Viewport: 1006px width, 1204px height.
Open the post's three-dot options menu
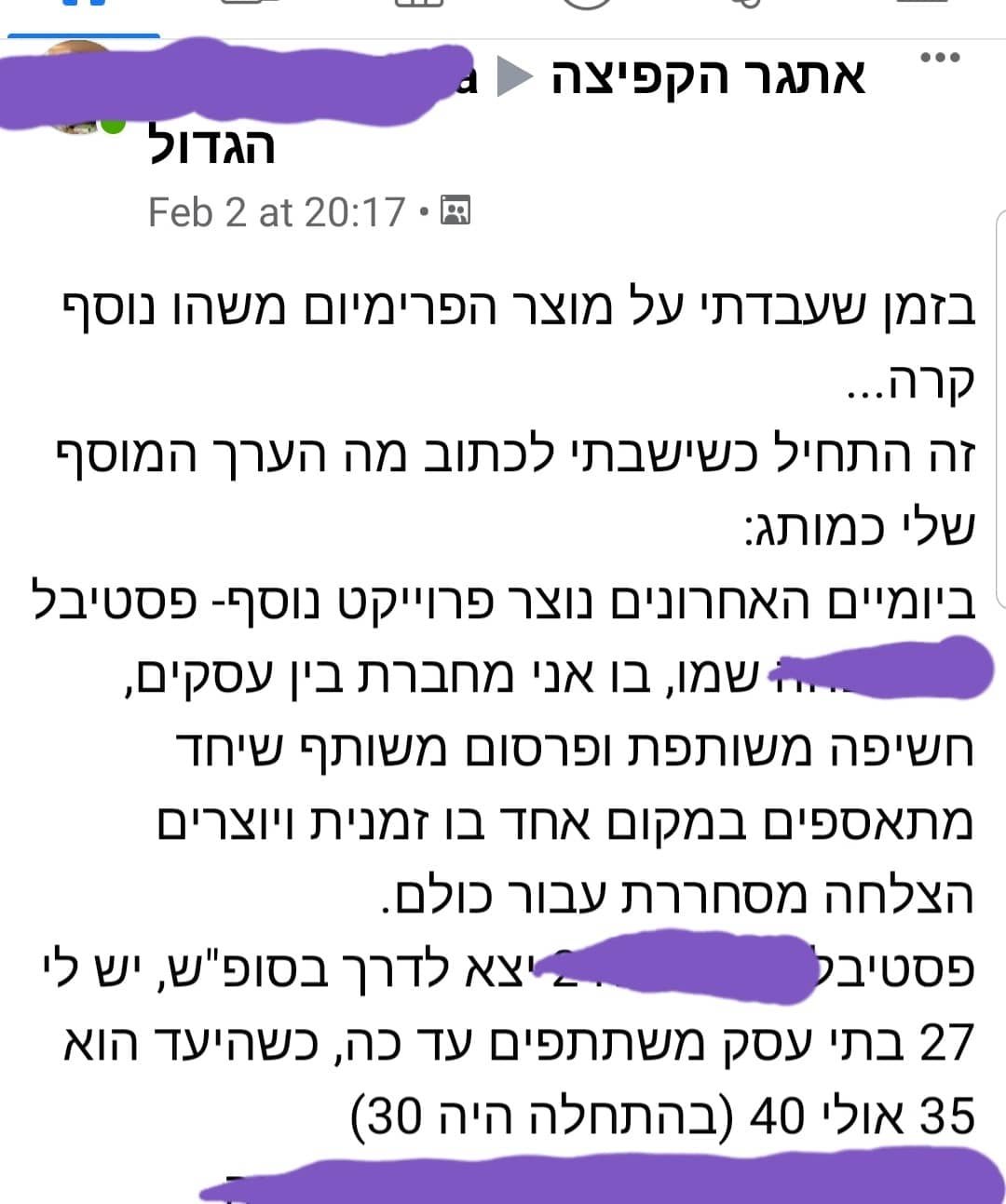(939, 58)
